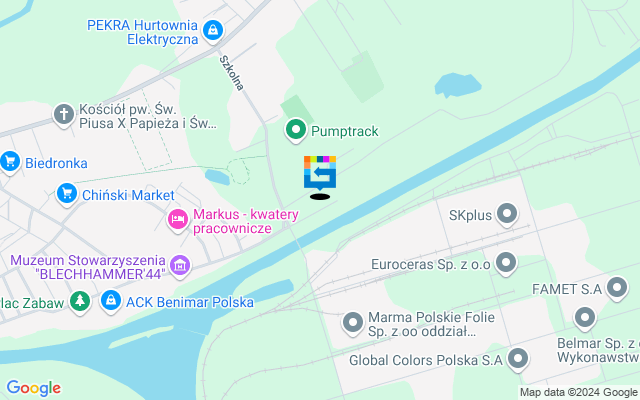Select the Global Colors Polska S.A pin
This screenshot has height=400, width=640.
click(517, 358)
